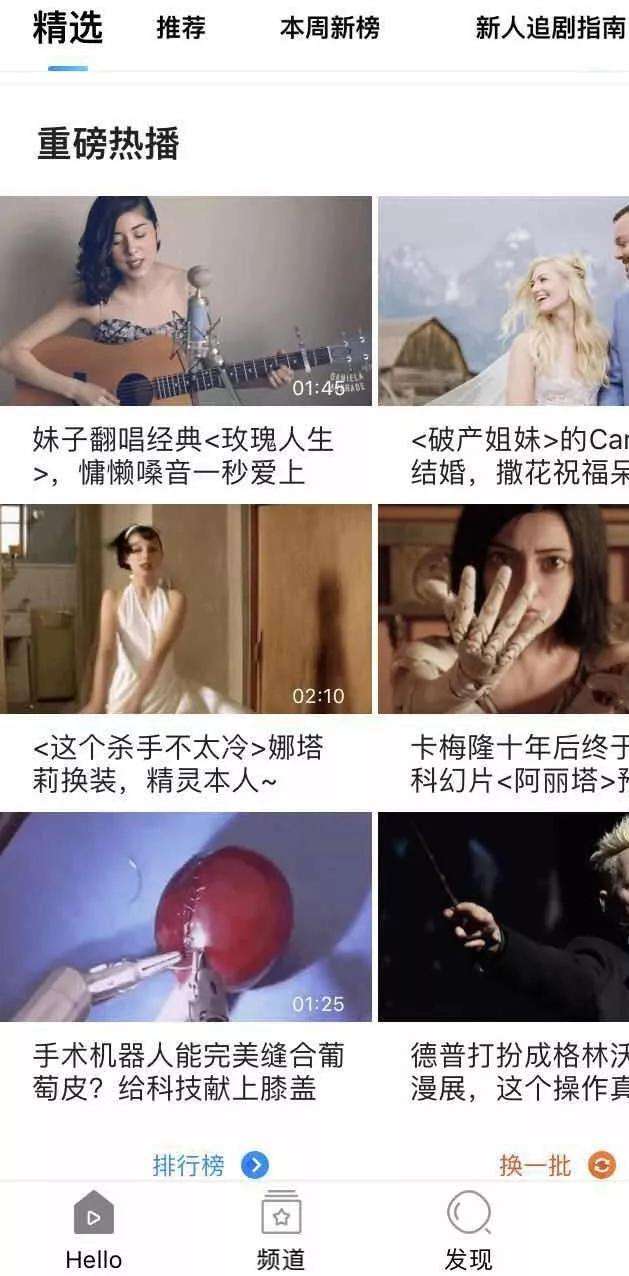Image resolution: width=629 pixels, height=1276 pixels.
Task: Watch the 这个杀手不太冷 video
Action: pos(186,608)
